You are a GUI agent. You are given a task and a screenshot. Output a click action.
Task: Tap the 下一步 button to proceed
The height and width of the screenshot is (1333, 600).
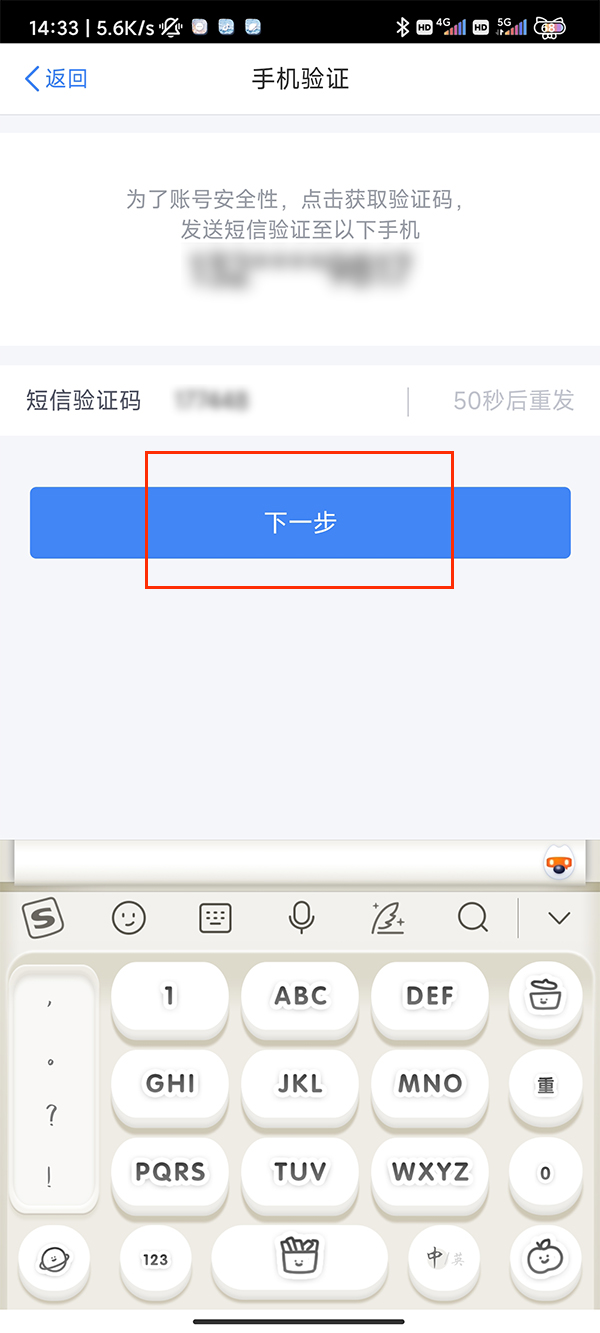[x=300, y=522]
